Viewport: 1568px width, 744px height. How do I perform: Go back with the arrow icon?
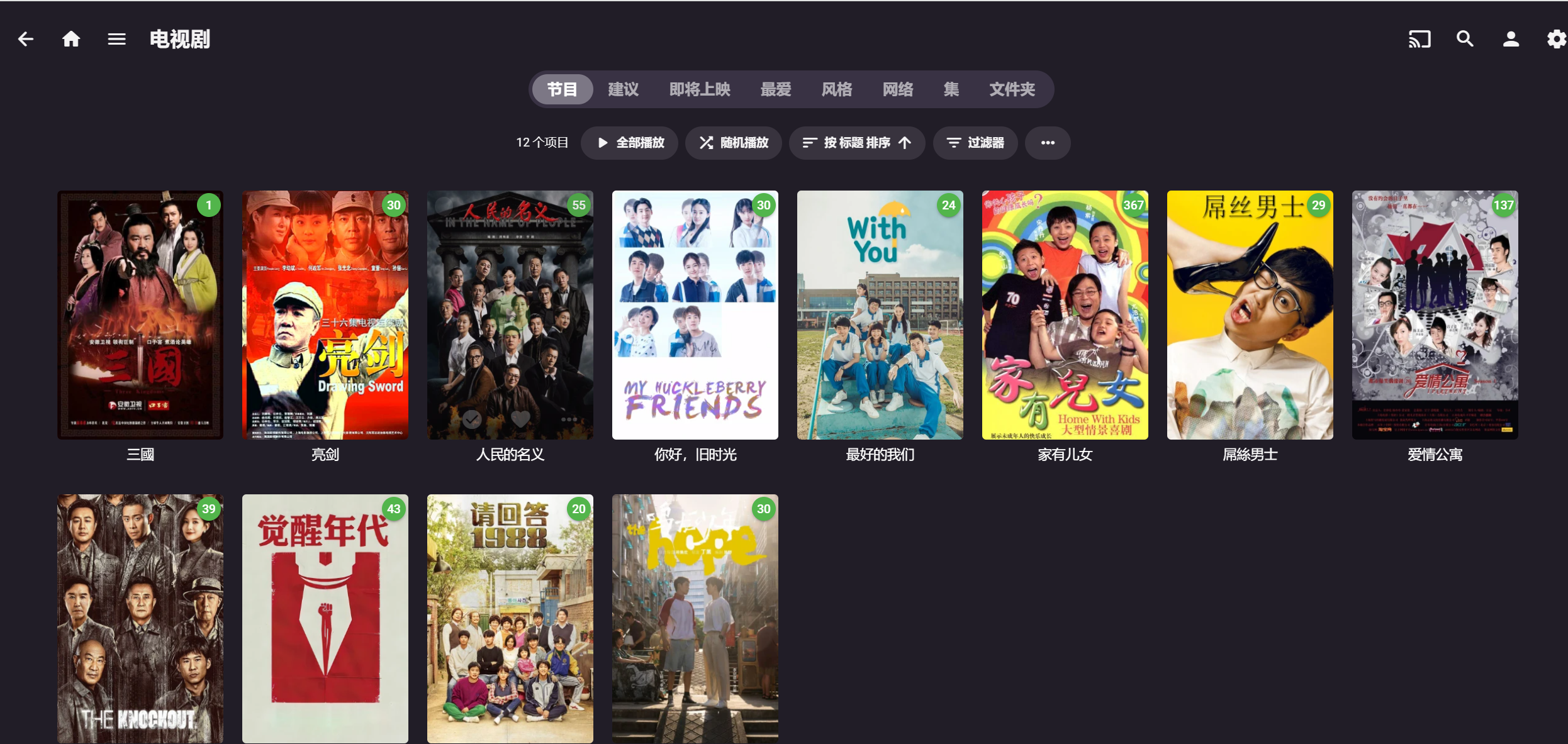[26, 39]
